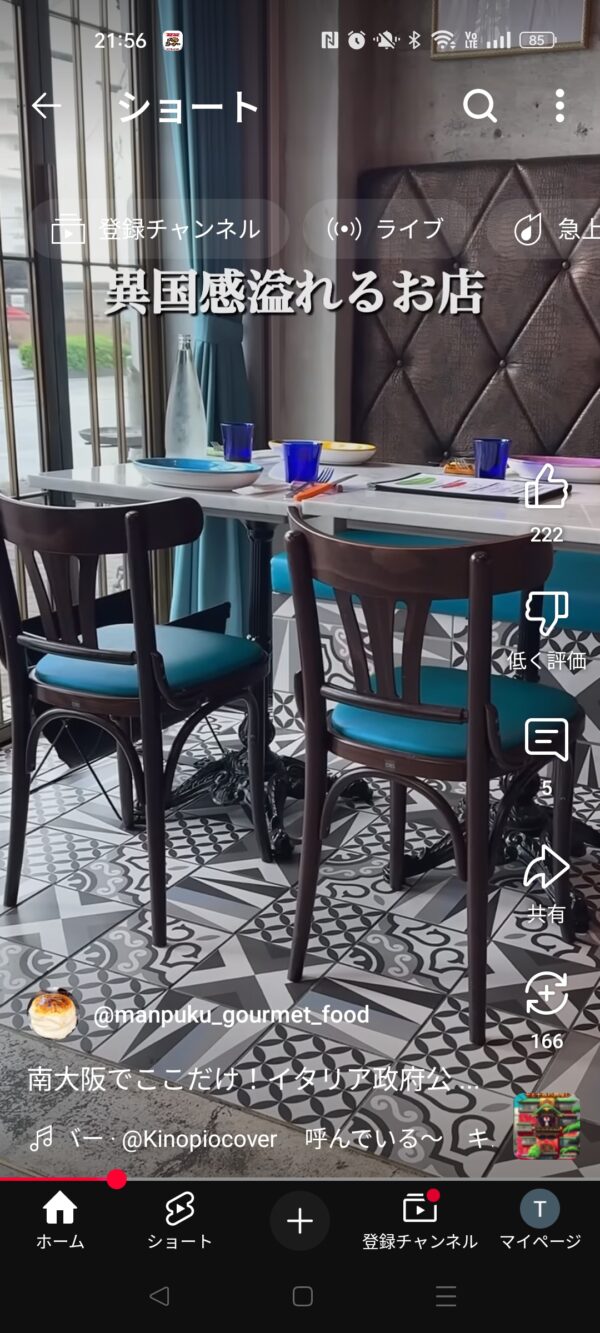Open search in Shorts
600x1333 pixels.
coord(479,105)
